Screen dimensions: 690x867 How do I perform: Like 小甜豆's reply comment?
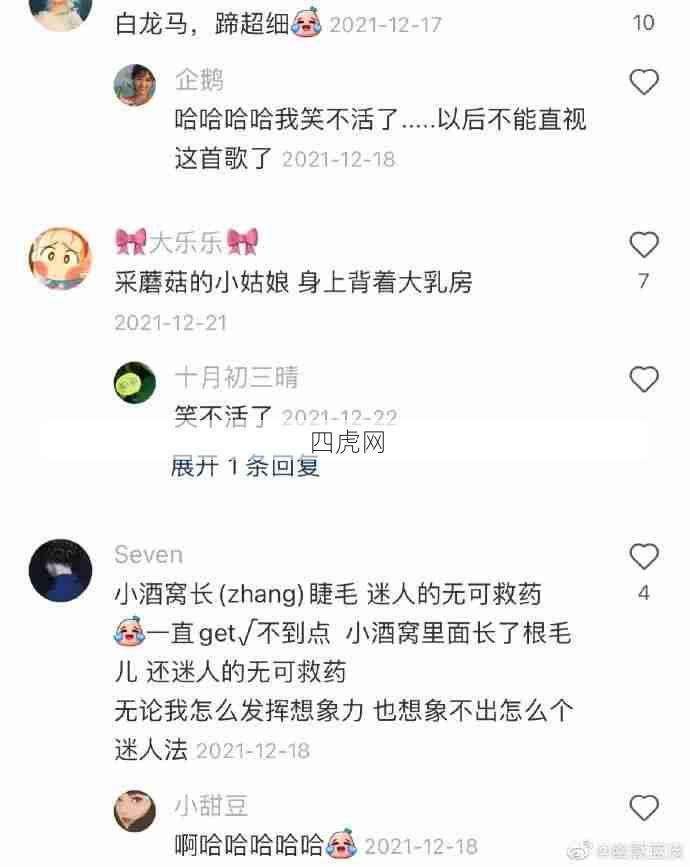[x=643, y=807]
